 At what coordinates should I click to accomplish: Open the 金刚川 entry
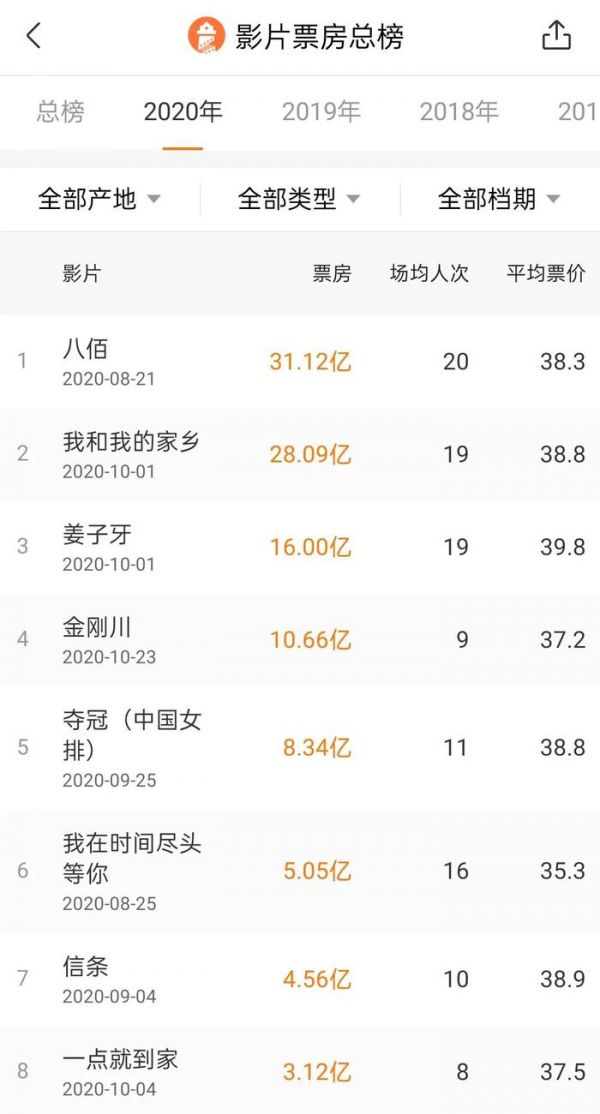pyautogui.click(x=300, y=639)
